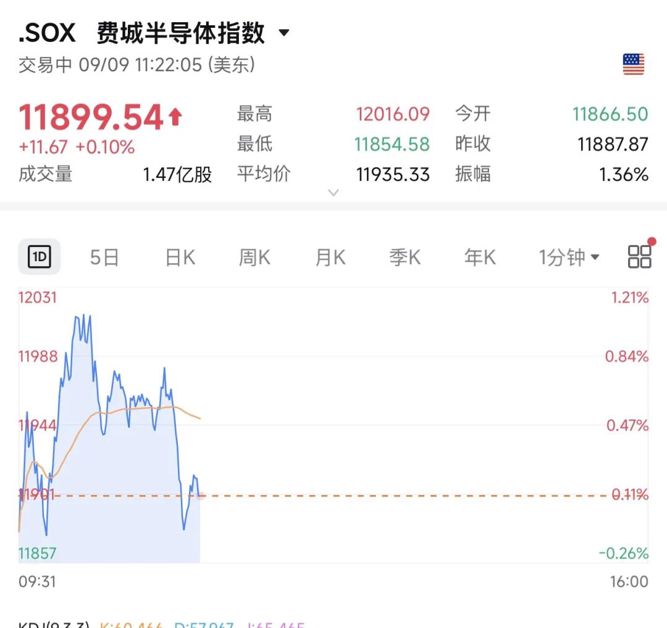Open the 1分钟 interval dropdown
The height and width of the screenshot is (628, 667).
click(569, 257)
